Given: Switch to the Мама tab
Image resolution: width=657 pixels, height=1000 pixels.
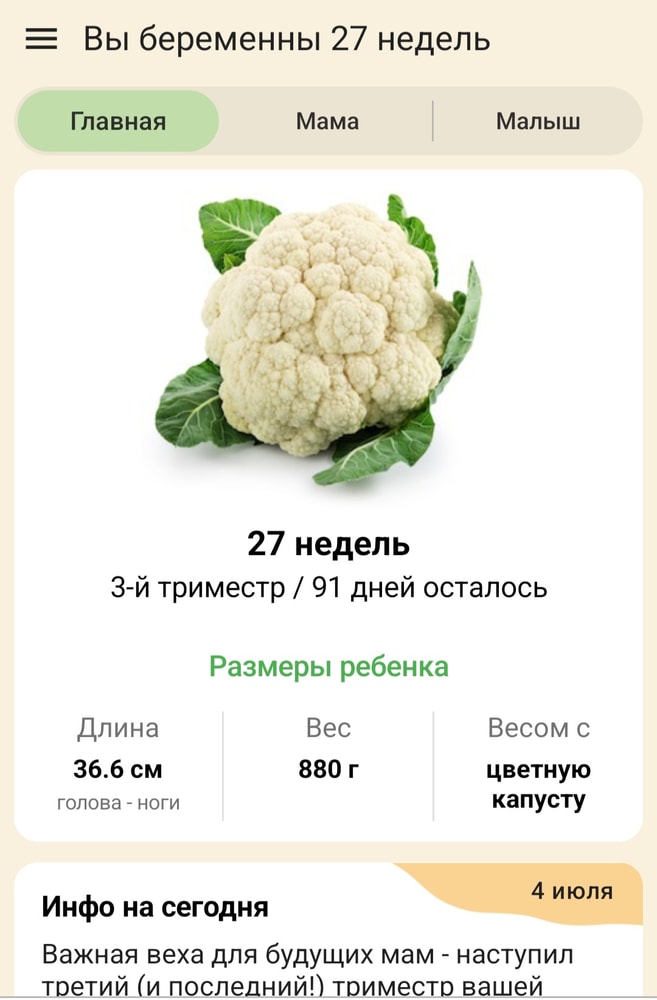Looking at the screenshot, I should pos(327,122).
